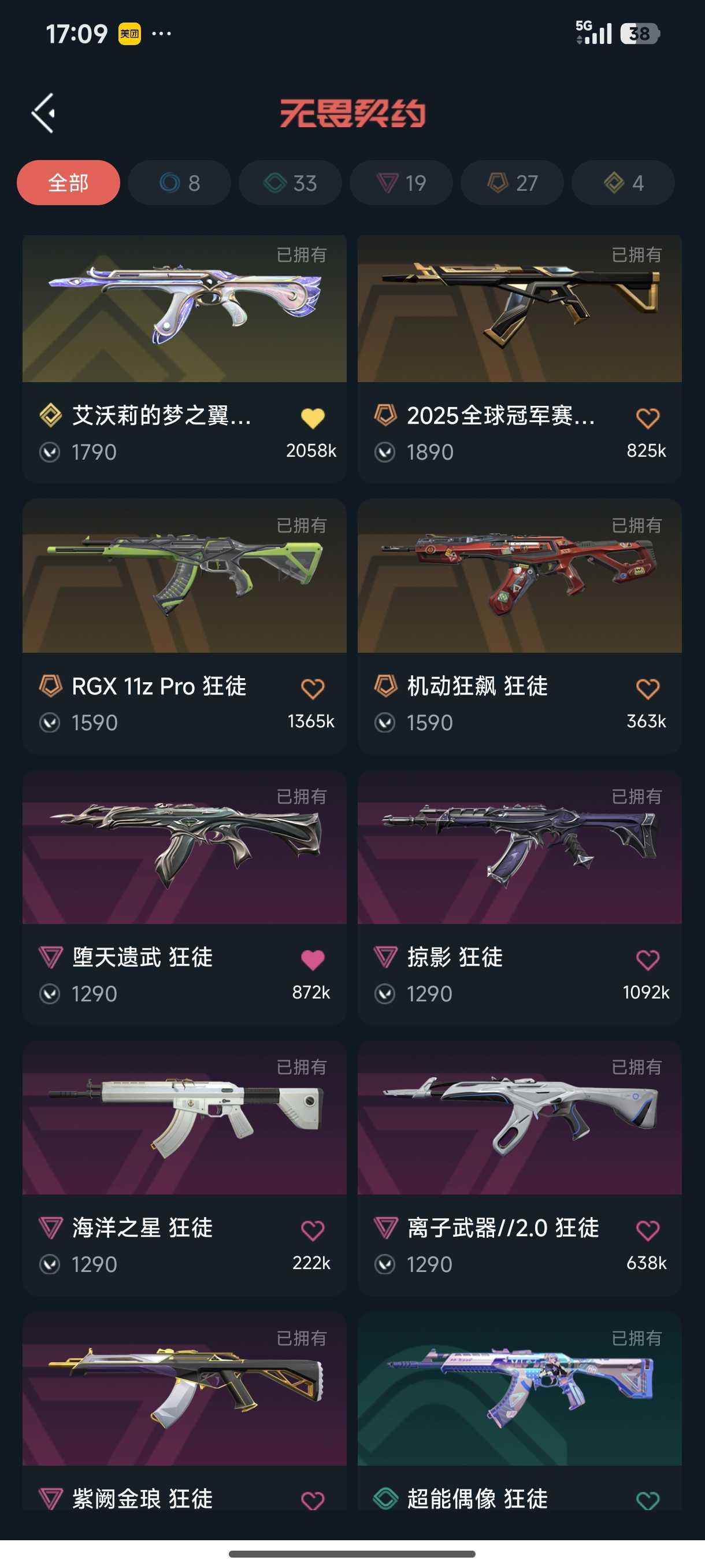
Task: Open the 艾沃莉的梦之翼 skin card
Action: click(x=184, y=358)
